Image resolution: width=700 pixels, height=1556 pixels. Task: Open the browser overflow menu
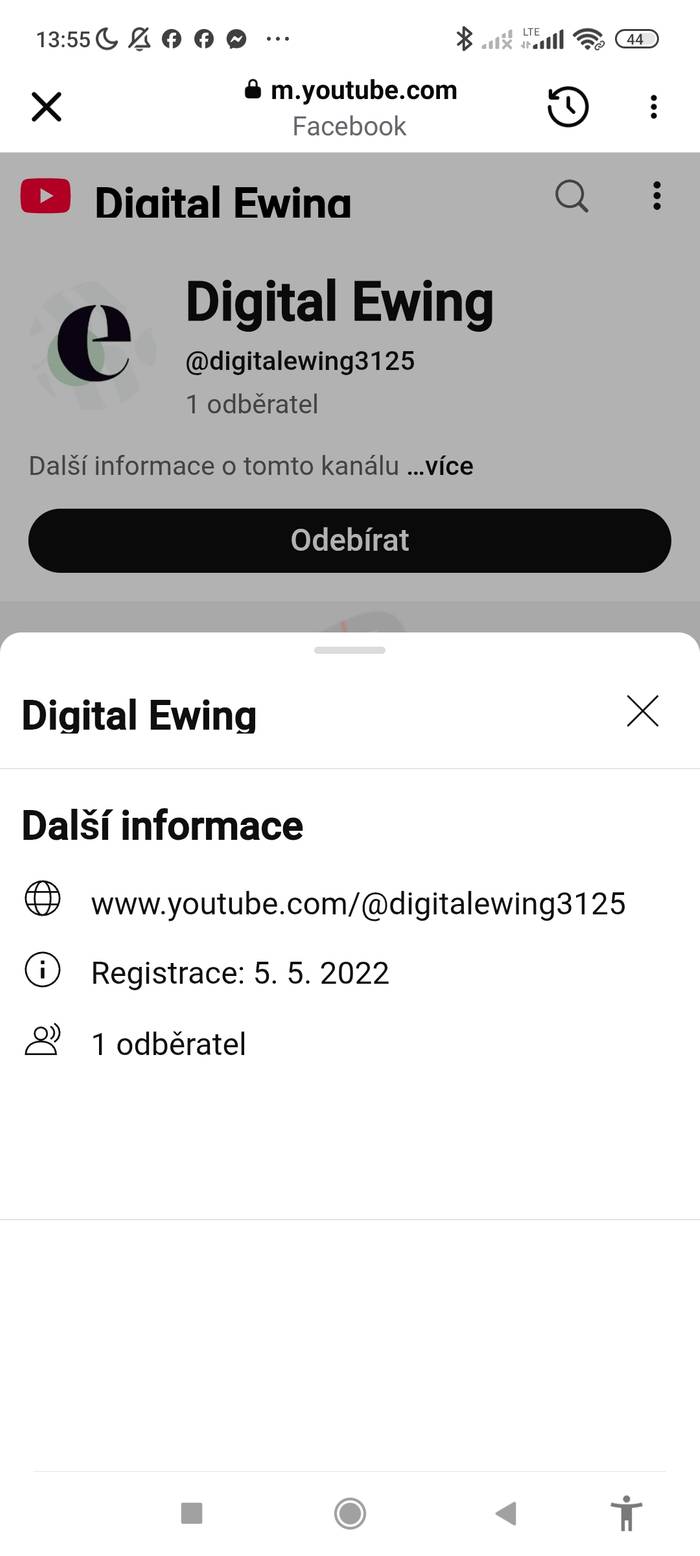click(x=653, y=107)
